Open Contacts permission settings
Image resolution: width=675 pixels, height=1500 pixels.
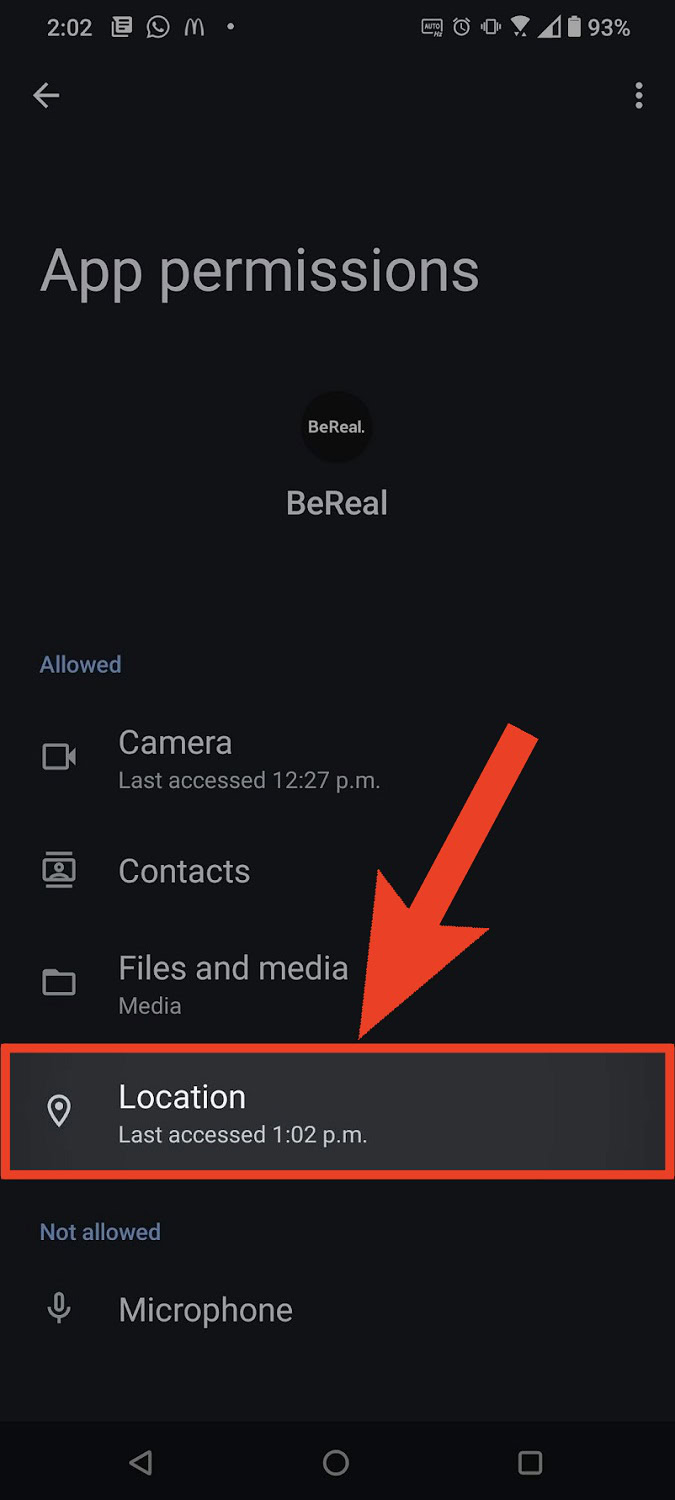coord(337,871)
